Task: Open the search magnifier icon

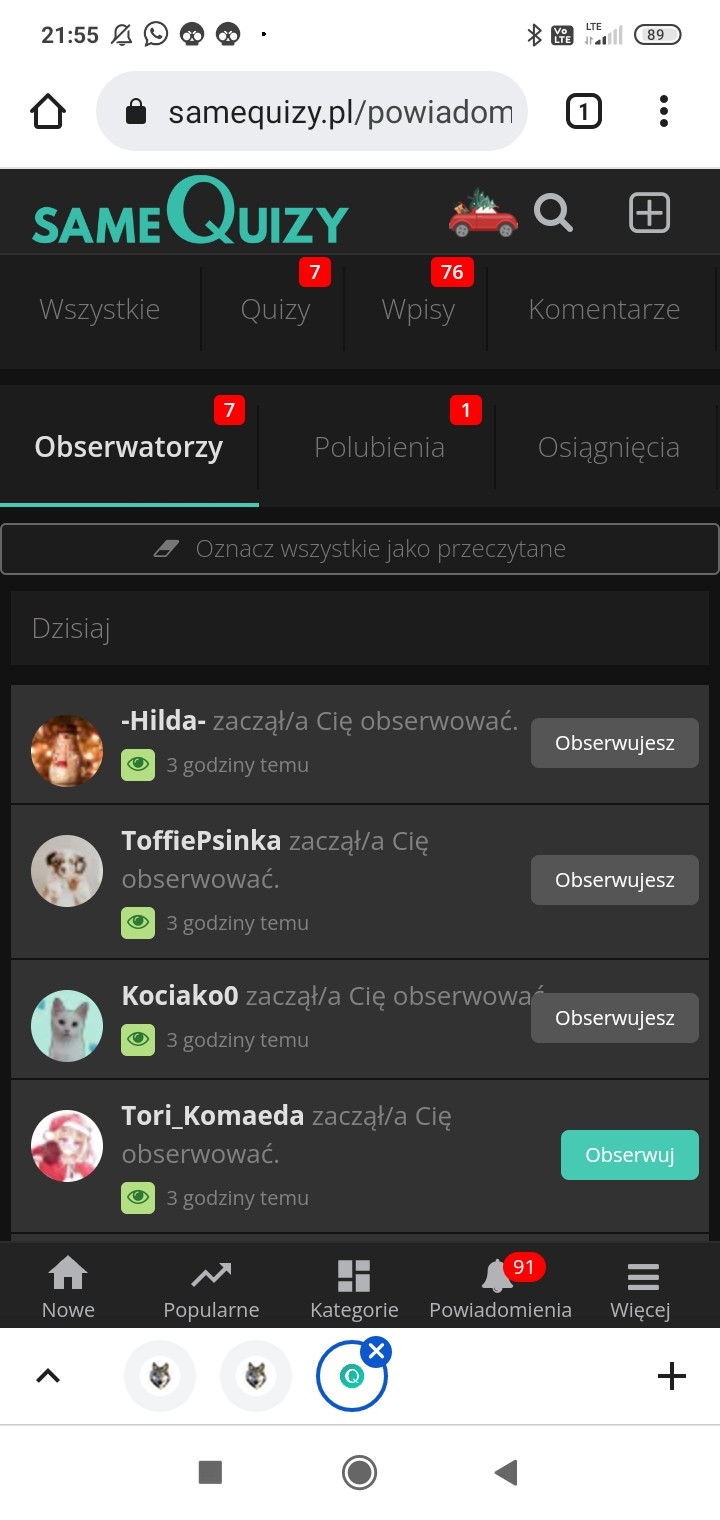Action: (x=553, y=213)
